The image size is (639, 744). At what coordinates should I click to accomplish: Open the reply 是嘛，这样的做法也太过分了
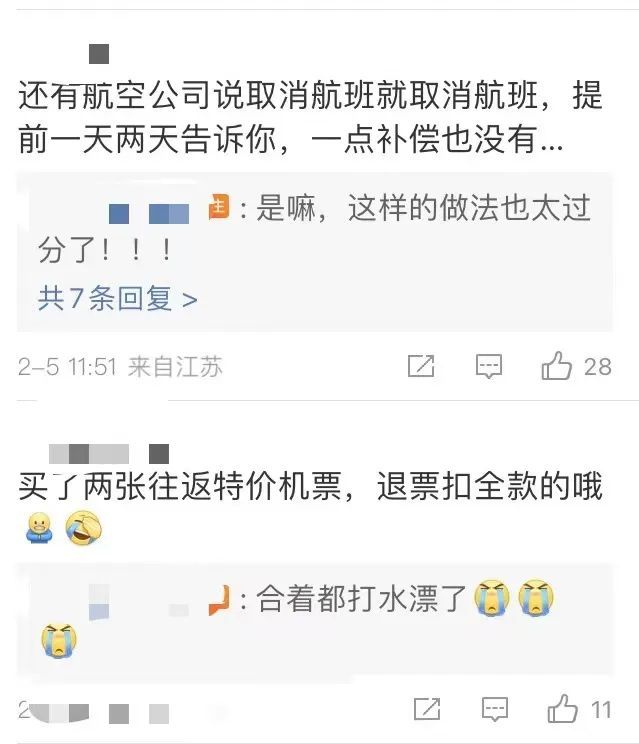pyautogui.click(x=314, y=228)
